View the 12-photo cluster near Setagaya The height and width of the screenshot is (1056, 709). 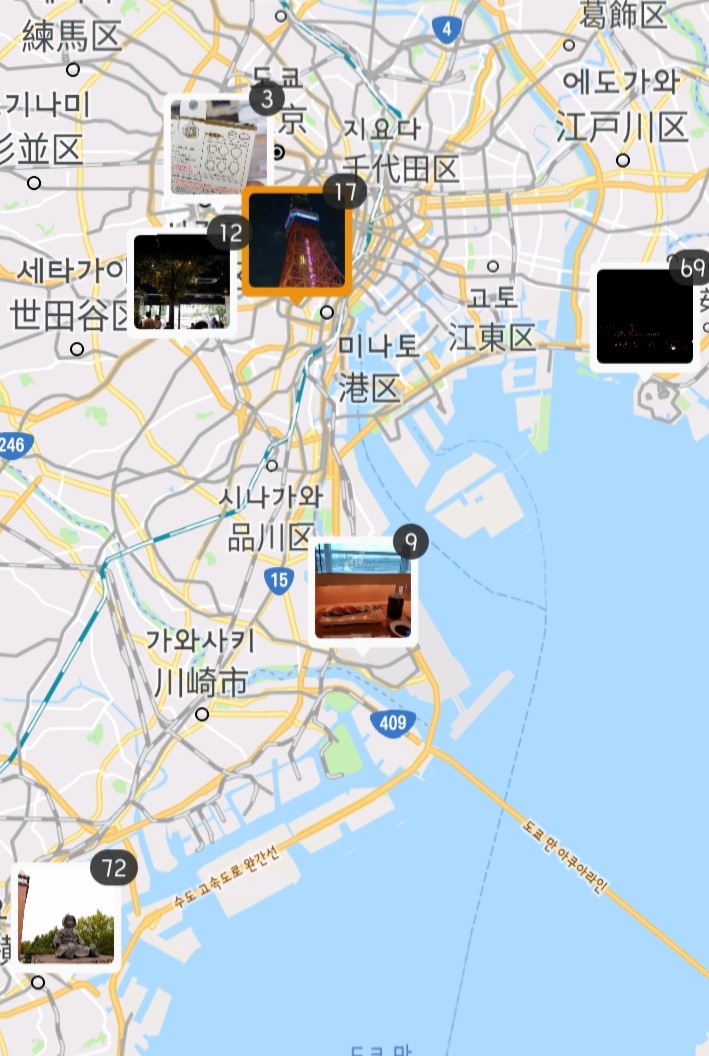click(180, 282)
